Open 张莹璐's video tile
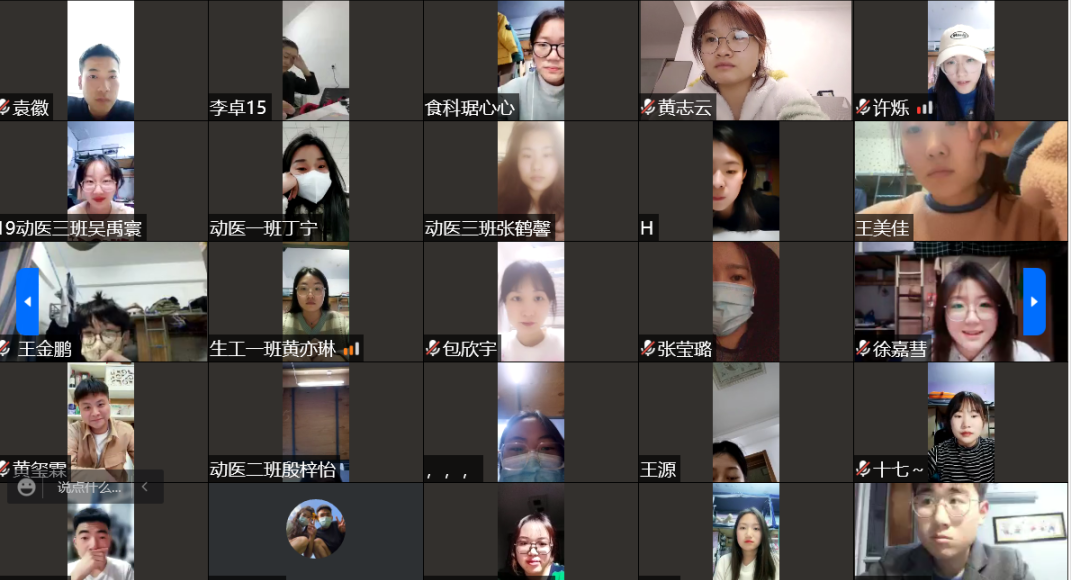Image resolution: width=1071 pixels, height=580 pixels. (x=745, y=301)
